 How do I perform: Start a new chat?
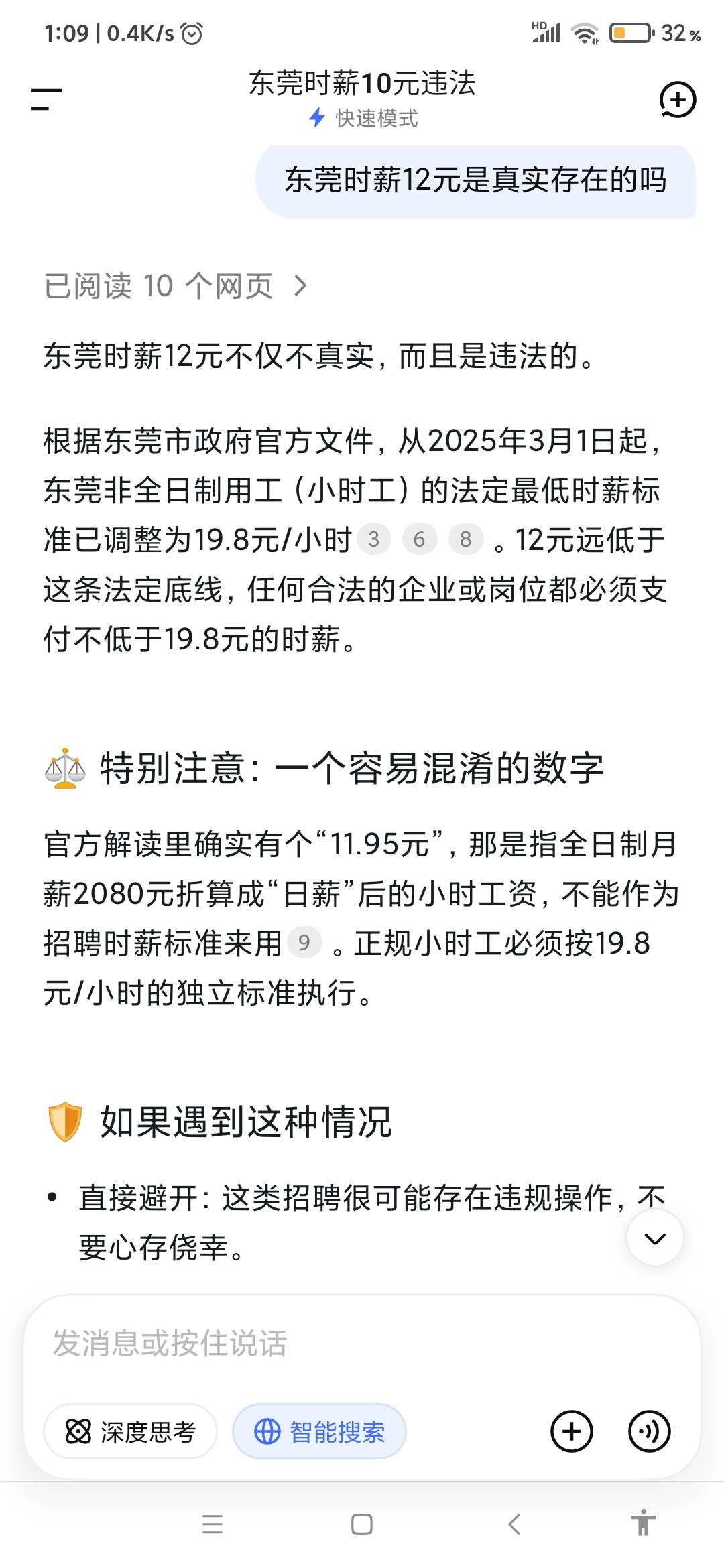pyautogui.click(x=678, y=101)
